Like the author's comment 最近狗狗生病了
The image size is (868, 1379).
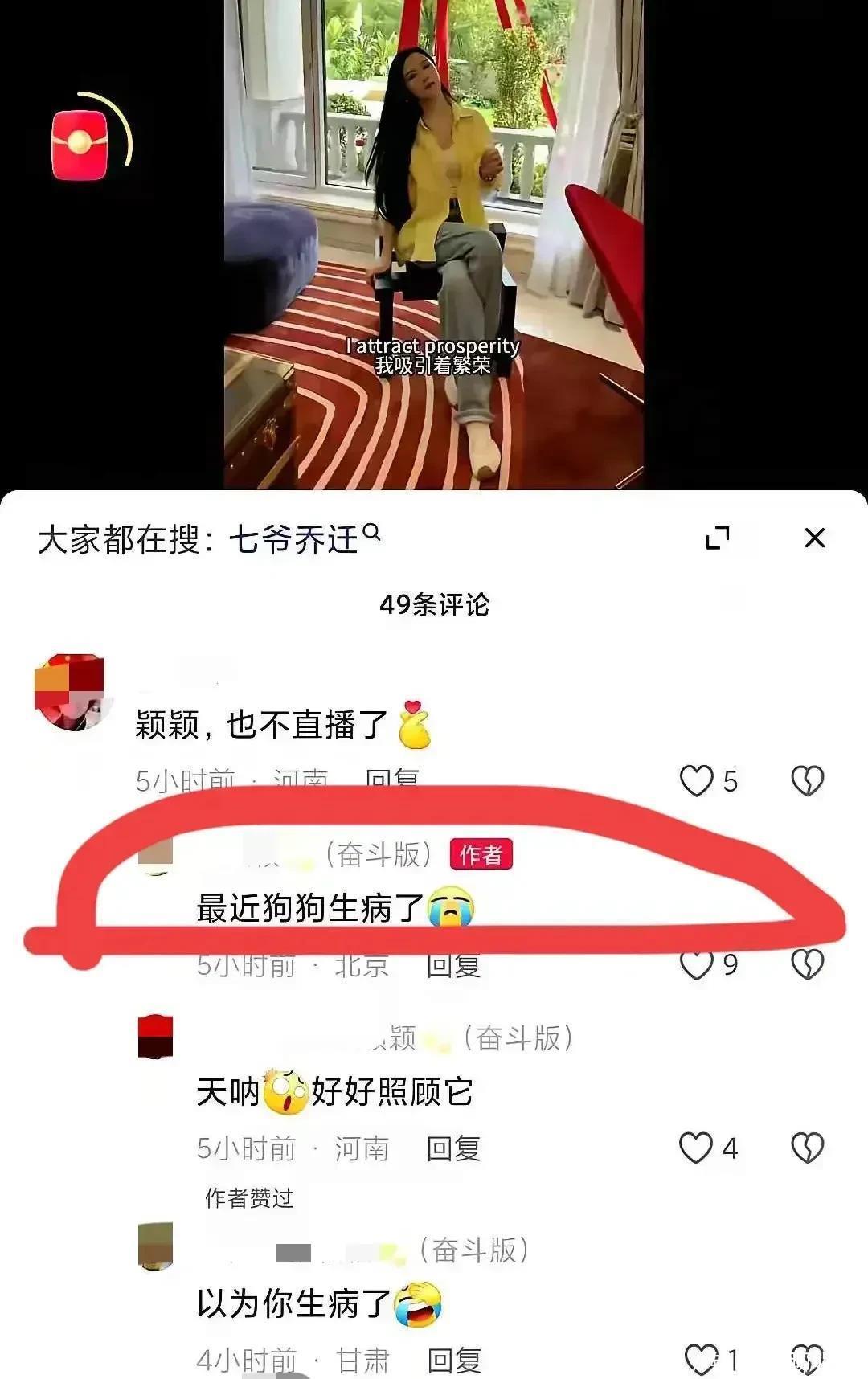click(696, 964)
